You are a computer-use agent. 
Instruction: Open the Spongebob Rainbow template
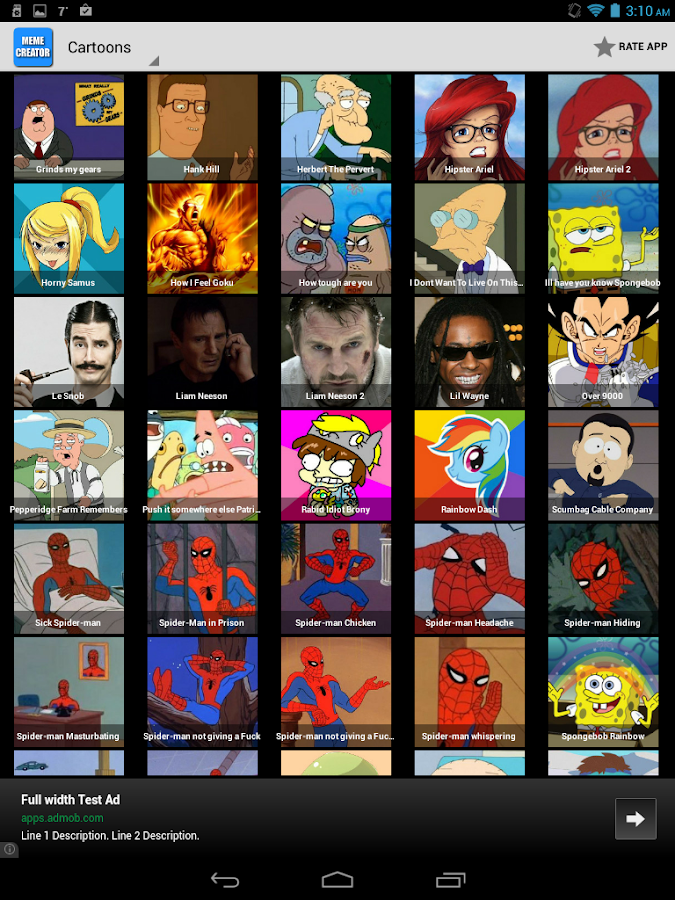(603, 691)
